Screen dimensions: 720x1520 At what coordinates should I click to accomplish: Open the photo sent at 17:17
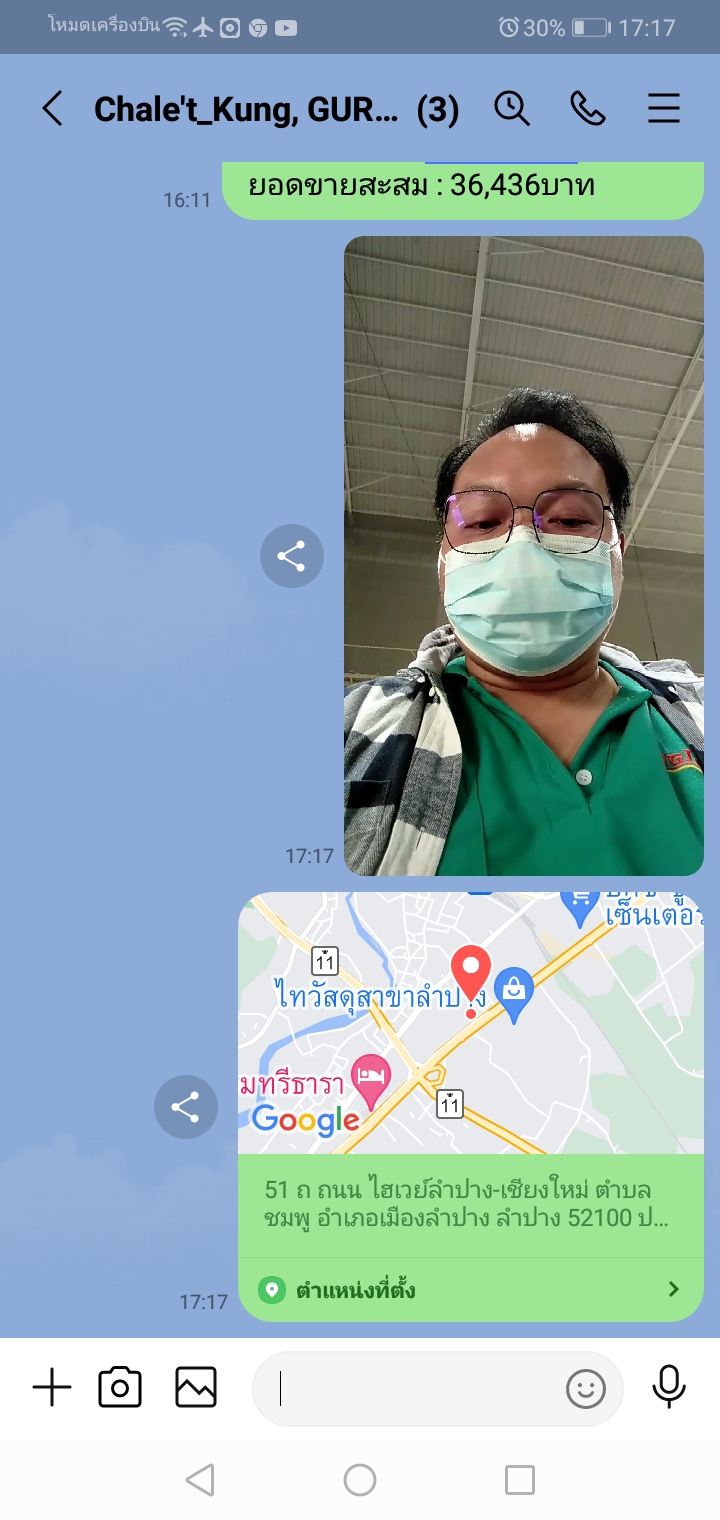click(523, 555)
